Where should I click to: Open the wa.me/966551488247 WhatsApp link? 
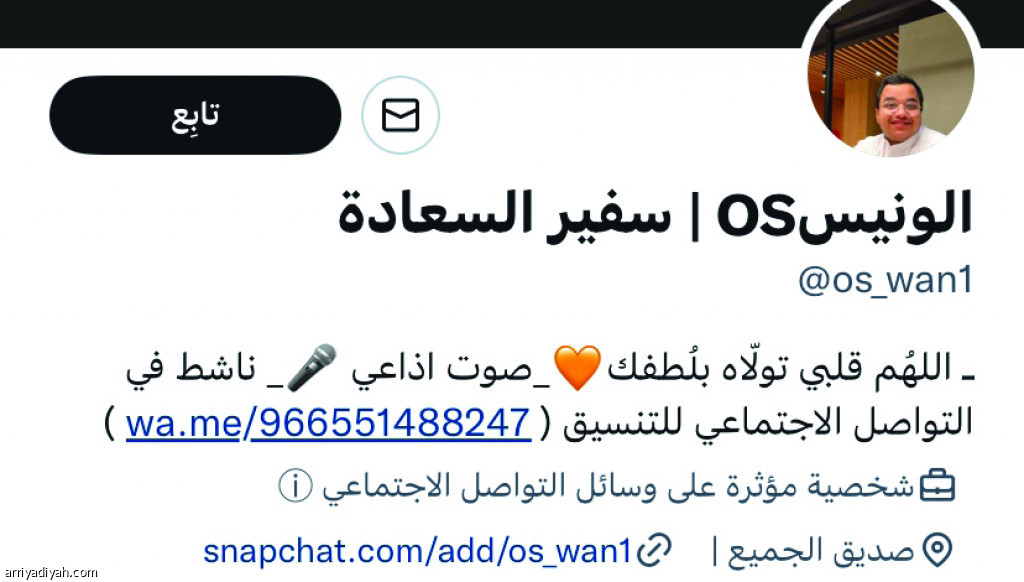327,424
